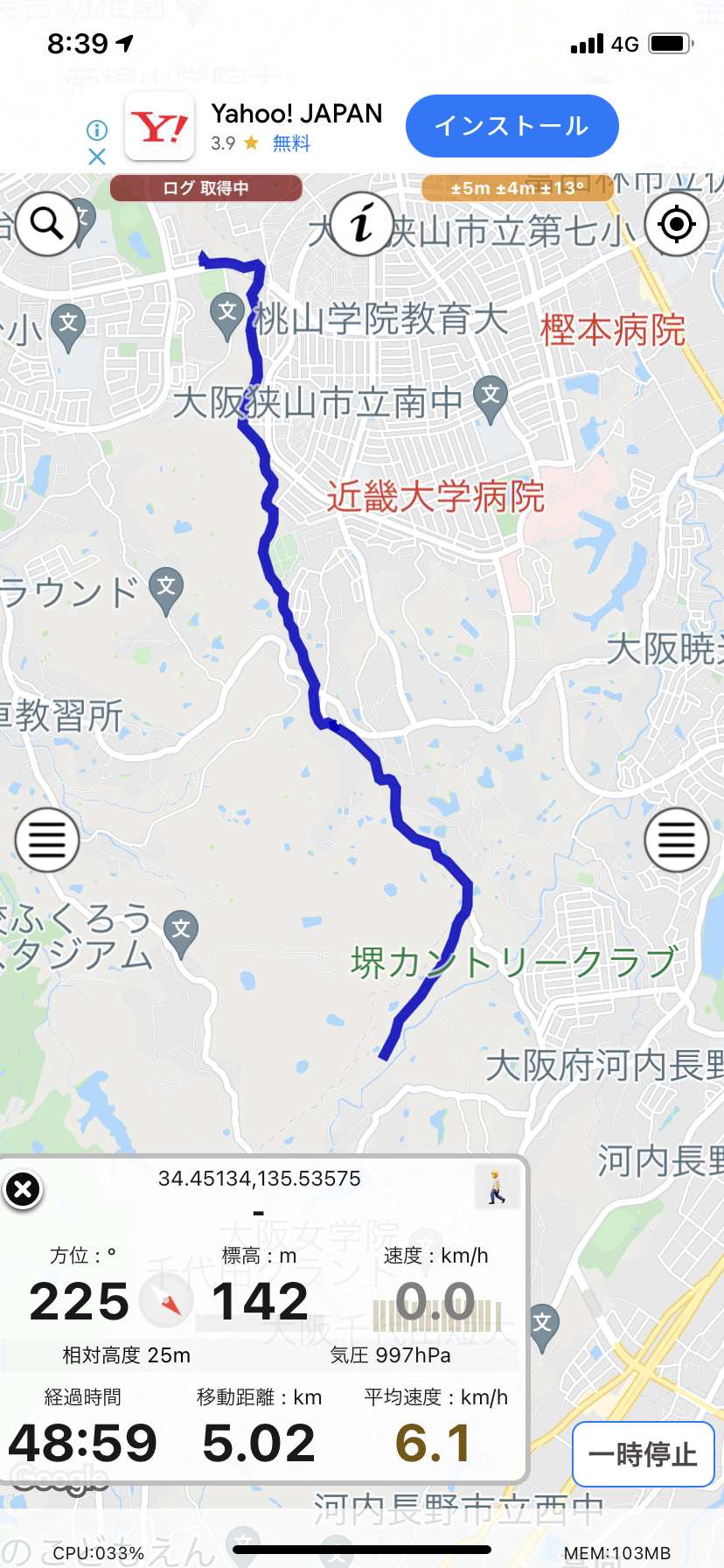Tap 一時停止 to pause logging

coord(643,1454)
